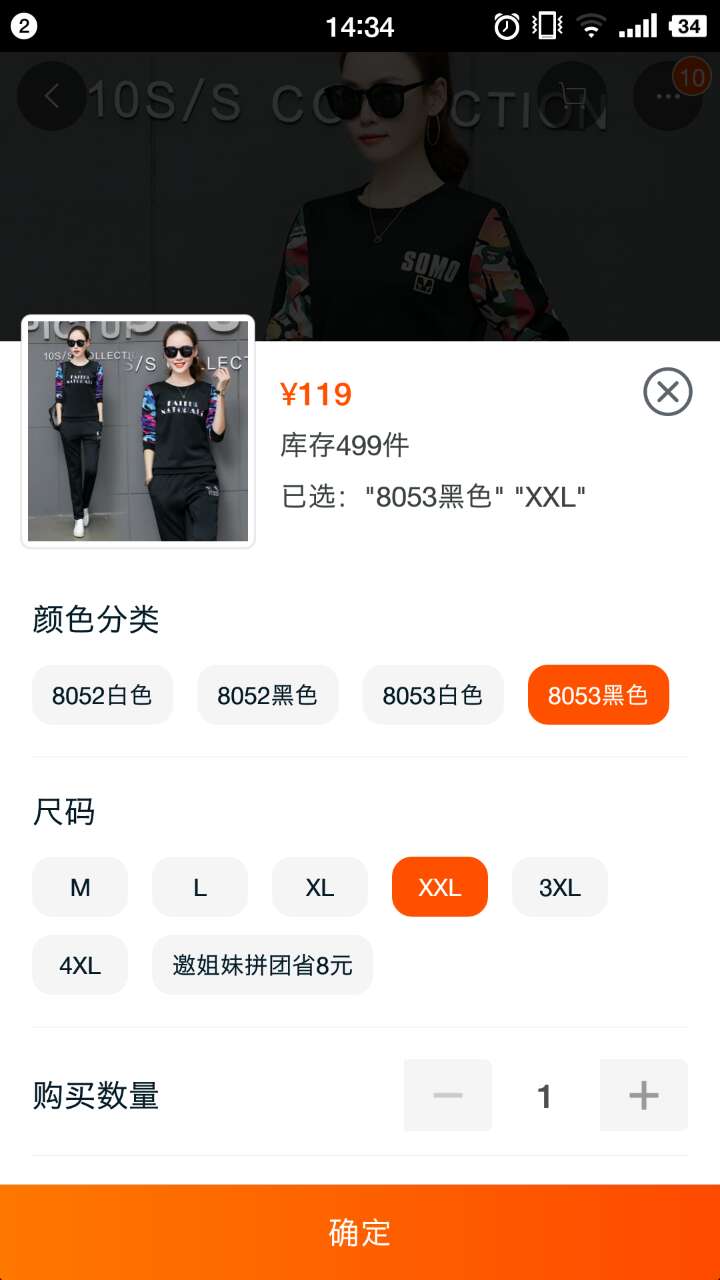Increase purchase quantity with the plus button
Screen dimensions: 720x1280
643,1096
